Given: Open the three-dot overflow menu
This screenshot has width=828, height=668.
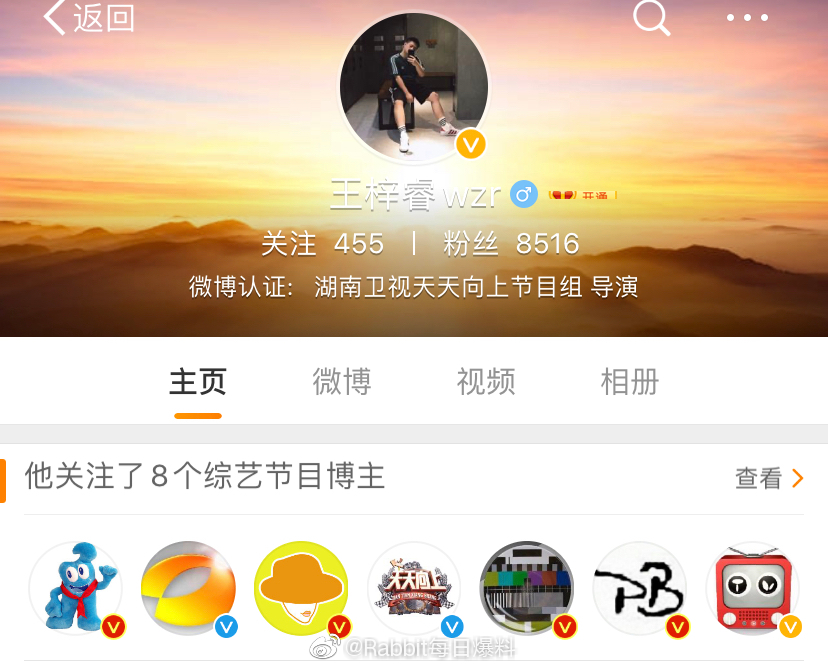Looking at the screenshot, I should [x=747, y=18].
